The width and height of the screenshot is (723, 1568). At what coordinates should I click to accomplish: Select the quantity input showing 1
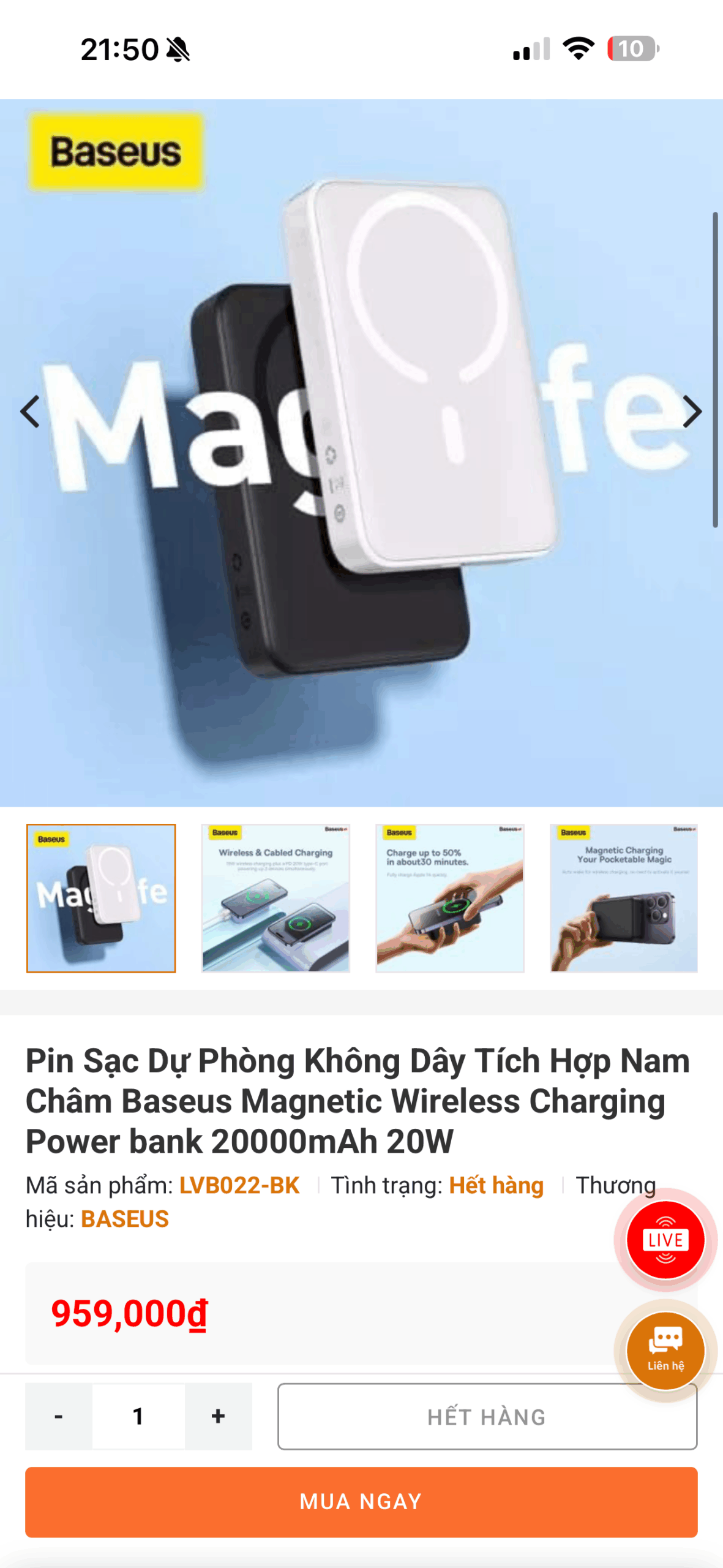(138, 1416)
